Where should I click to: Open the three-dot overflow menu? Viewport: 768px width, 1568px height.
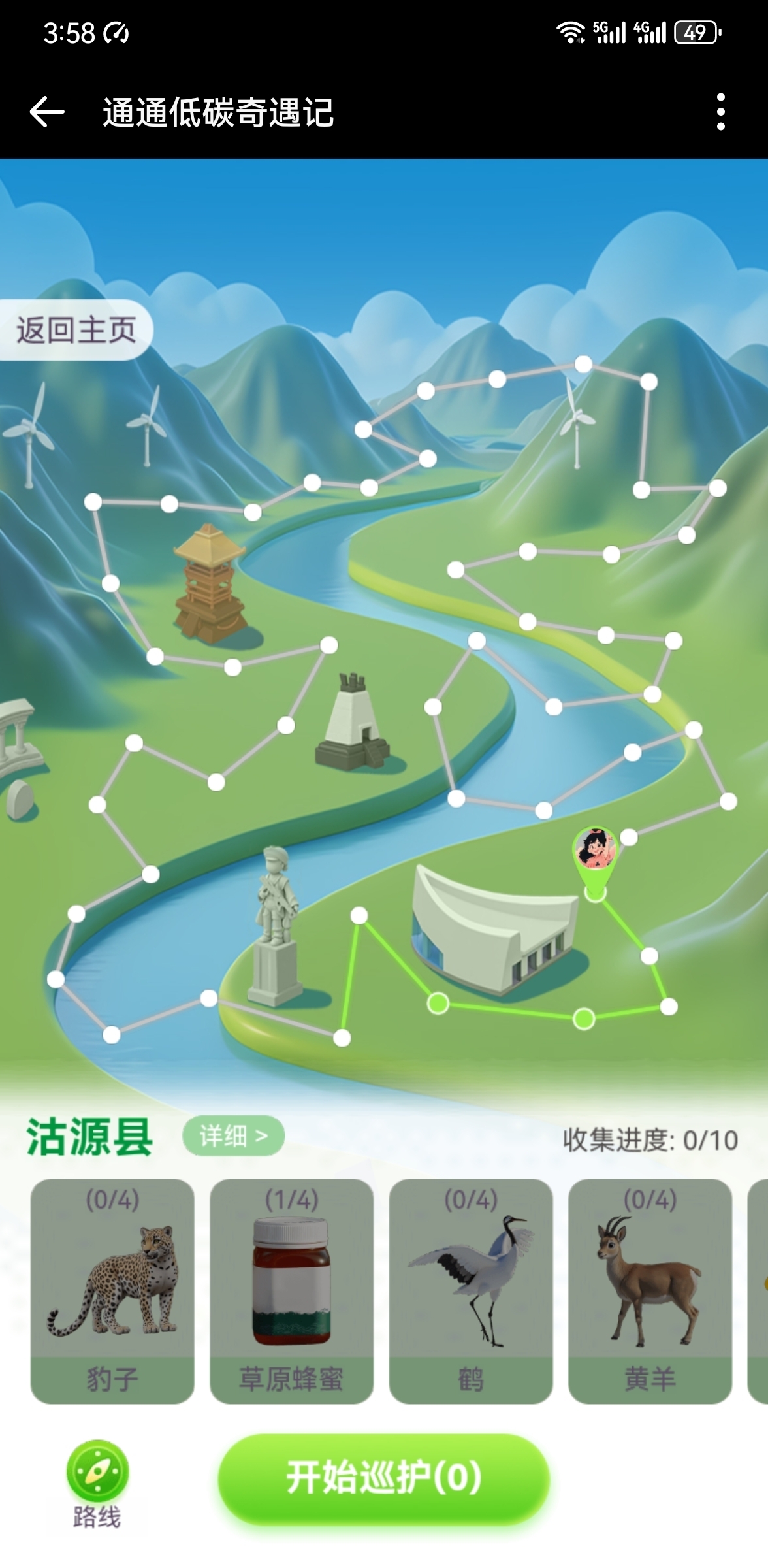(x=720, y=112)
